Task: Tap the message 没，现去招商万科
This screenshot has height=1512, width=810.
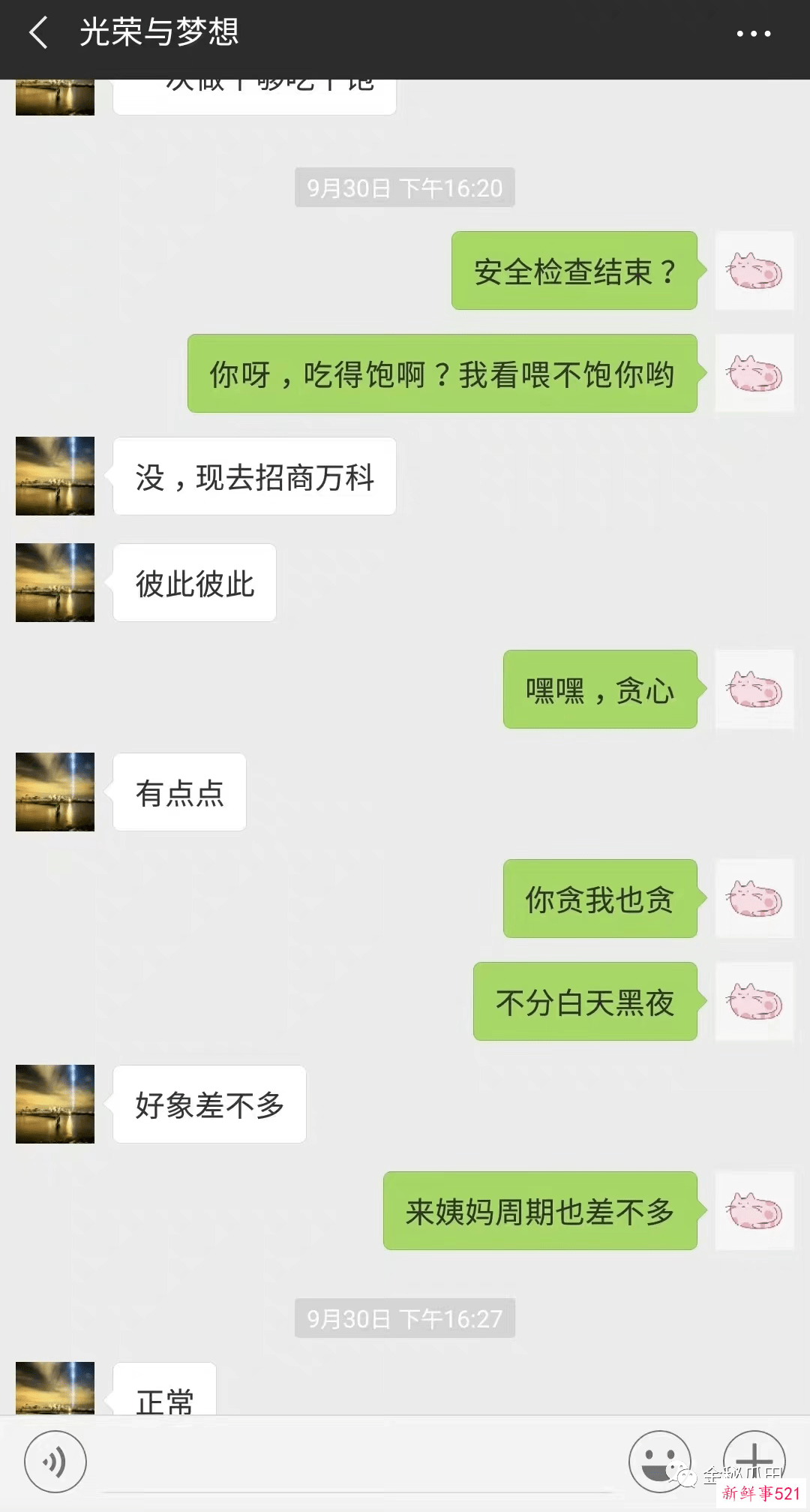Action: pyautogui.click(x=254, y=476)
